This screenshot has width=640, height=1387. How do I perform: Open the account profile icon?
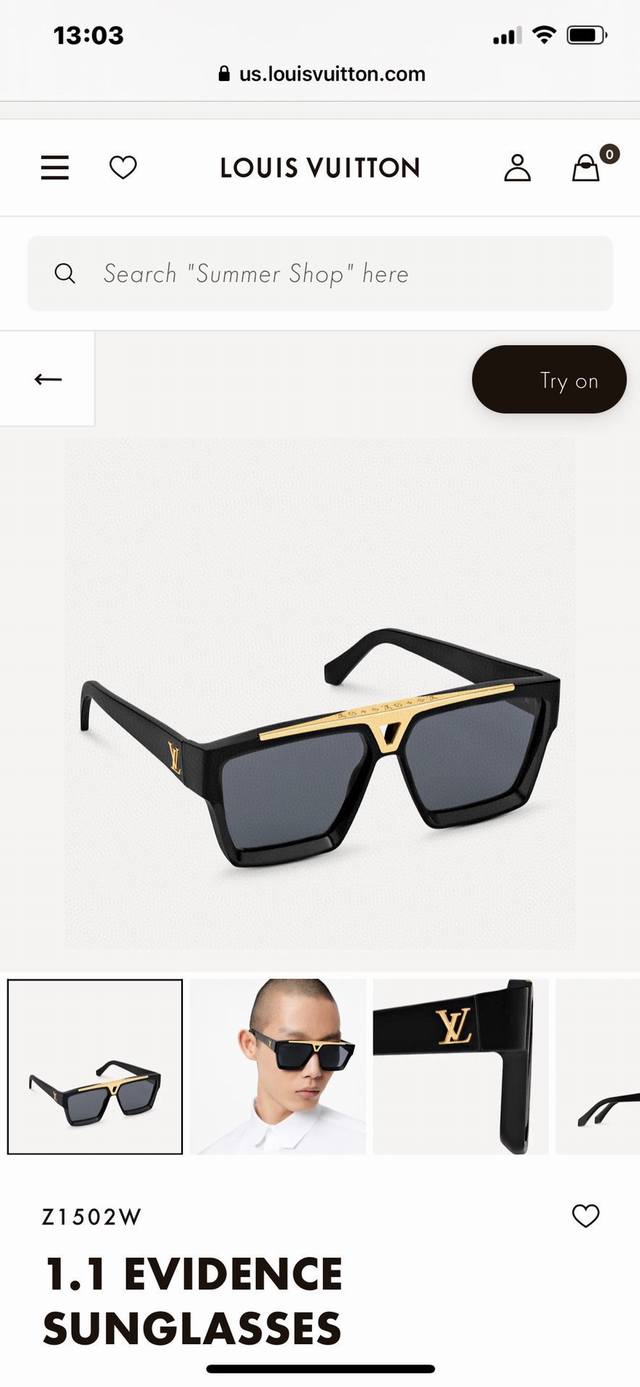click(517, 168)
